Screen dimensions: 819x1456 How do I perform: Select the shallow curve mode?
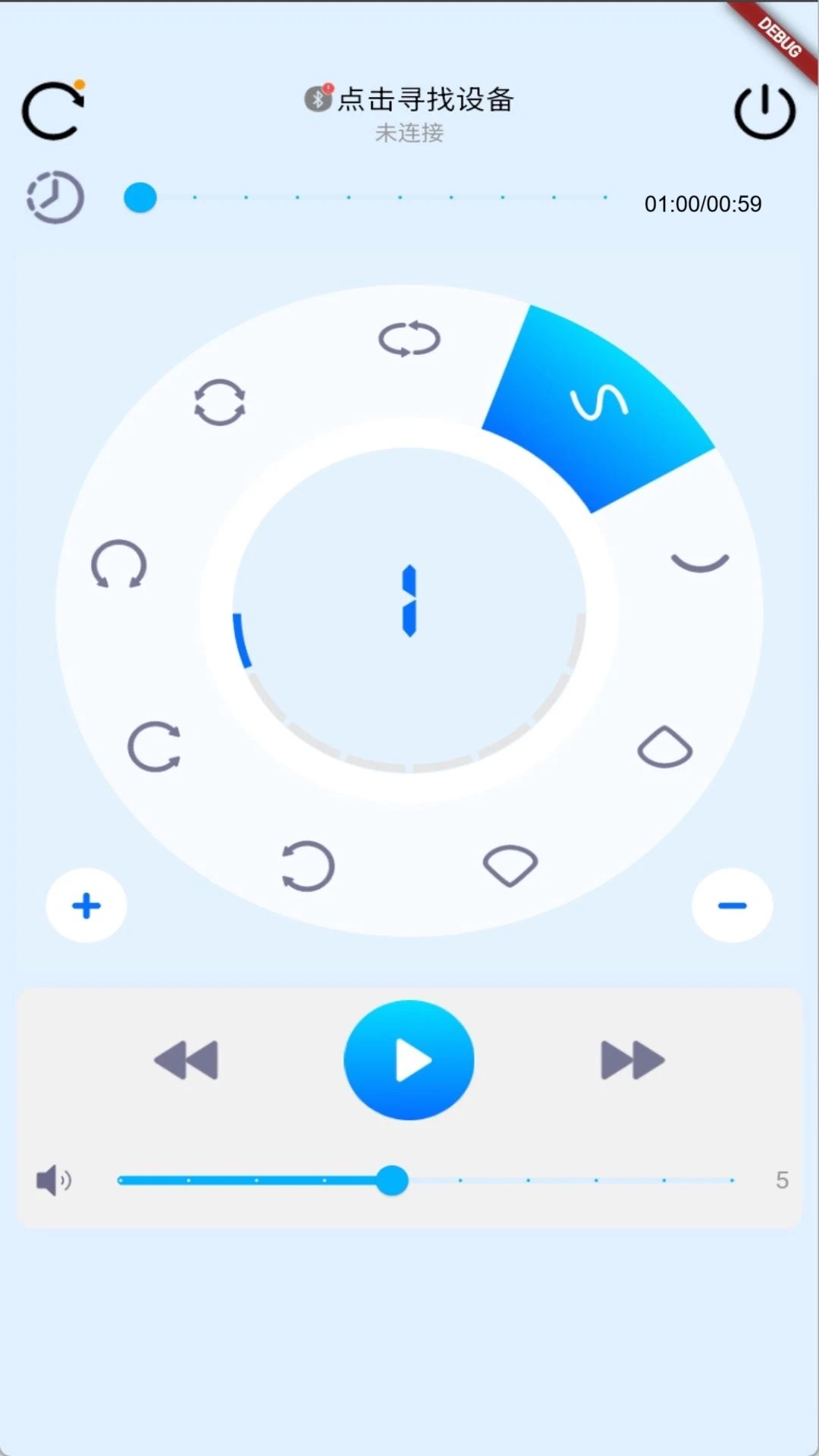(x=699, y=563)
